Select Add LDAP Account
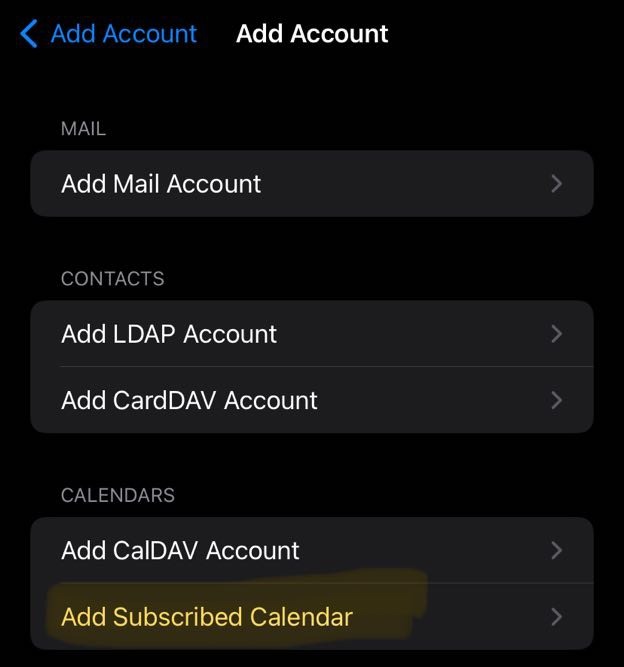 point(311,334)
